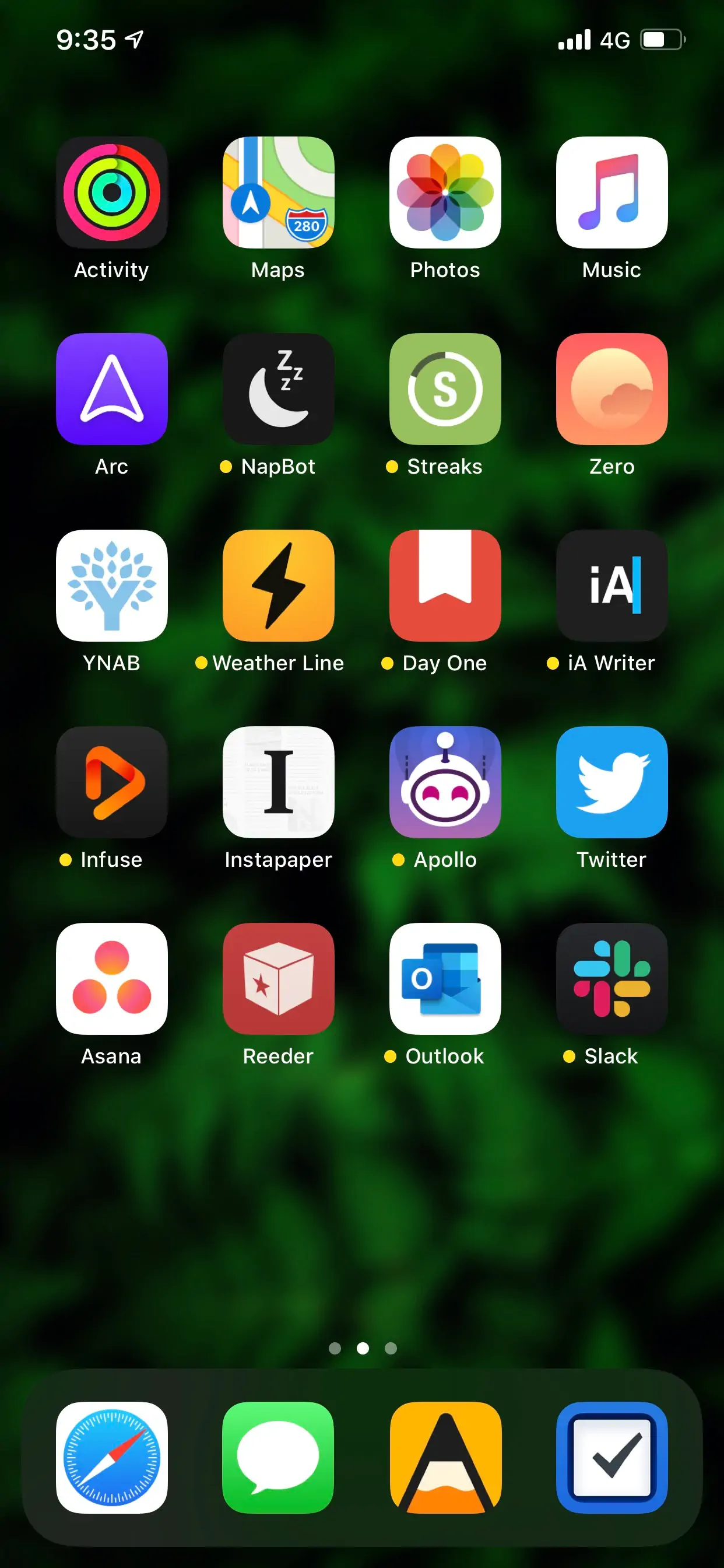Launch iA Writer

click(612, 586)
